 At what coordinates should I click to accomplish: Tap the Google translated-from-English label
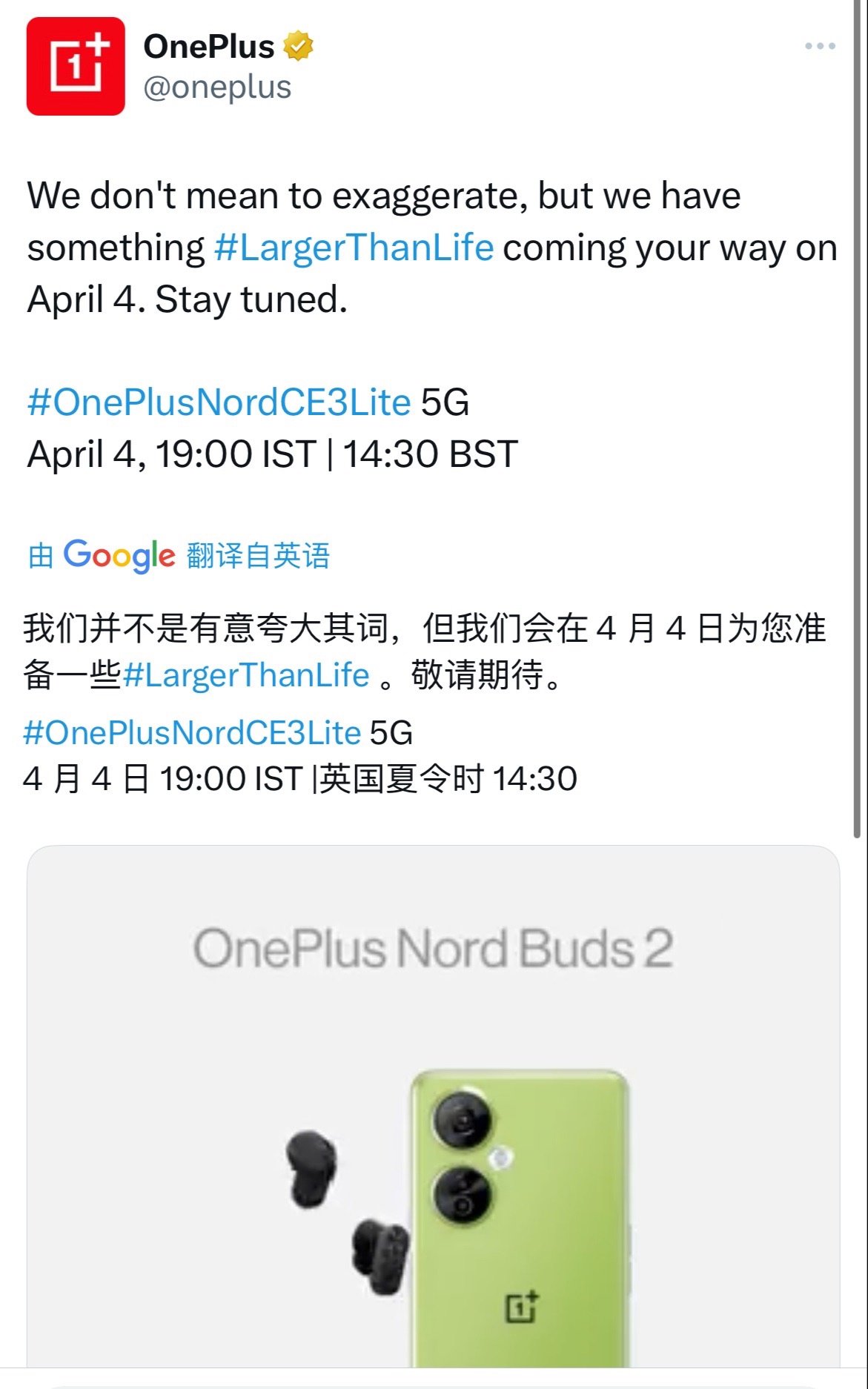179,555
